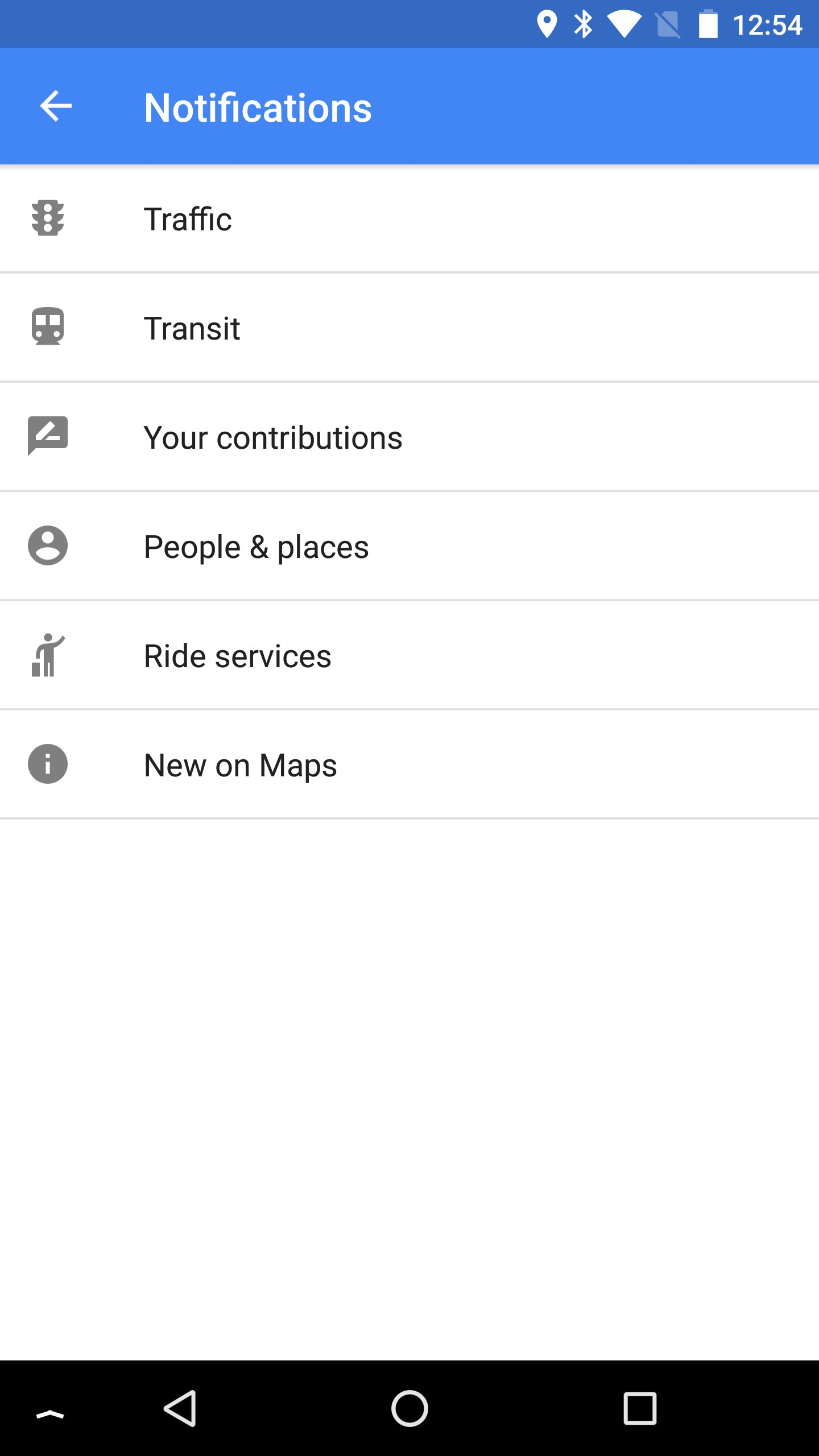
Task: View New on Maps notifications
Action: (409, 764)
